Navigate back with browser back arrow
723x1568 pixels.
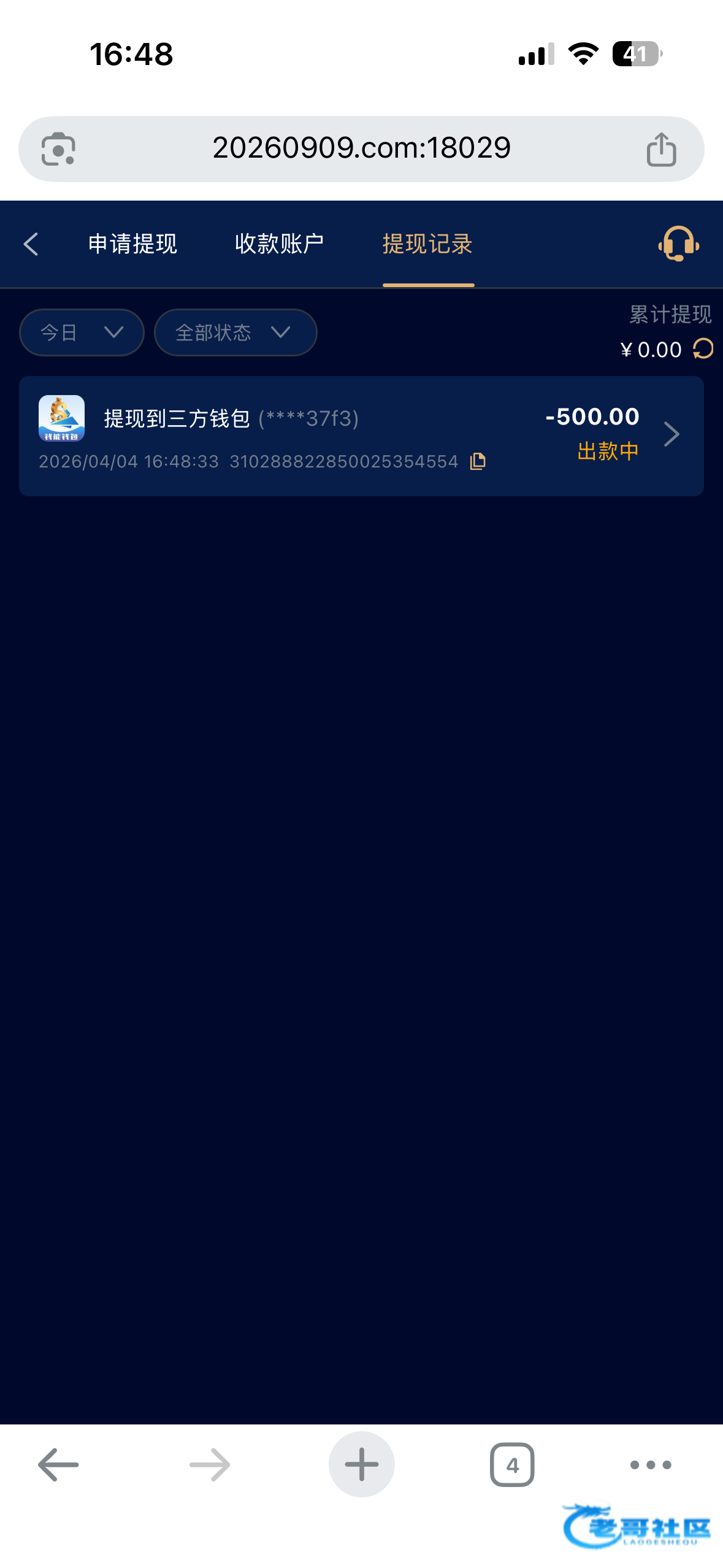(x=58, y=1465)
